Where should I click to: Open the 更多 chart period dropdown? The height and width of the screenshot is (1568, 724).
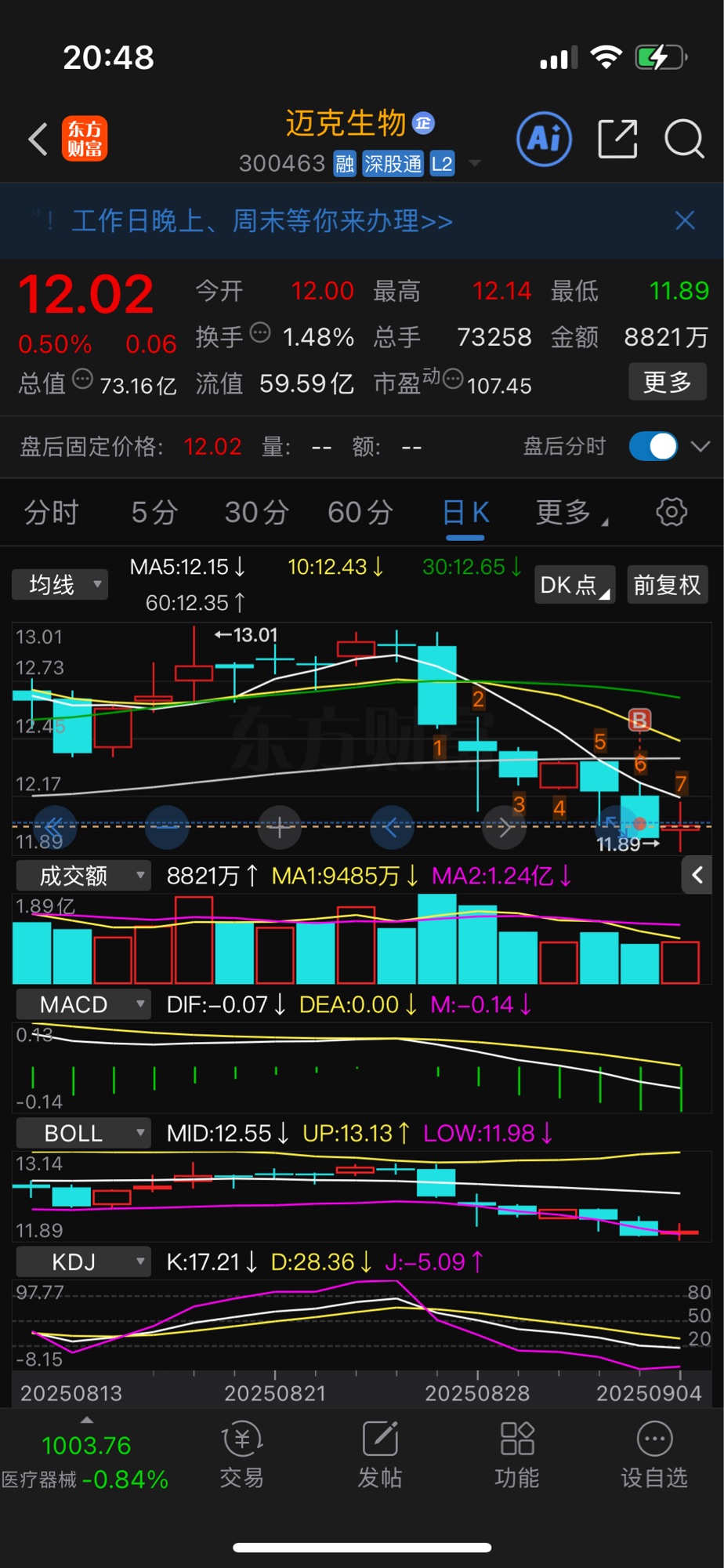pyautogui.click(x=570, y=513)
